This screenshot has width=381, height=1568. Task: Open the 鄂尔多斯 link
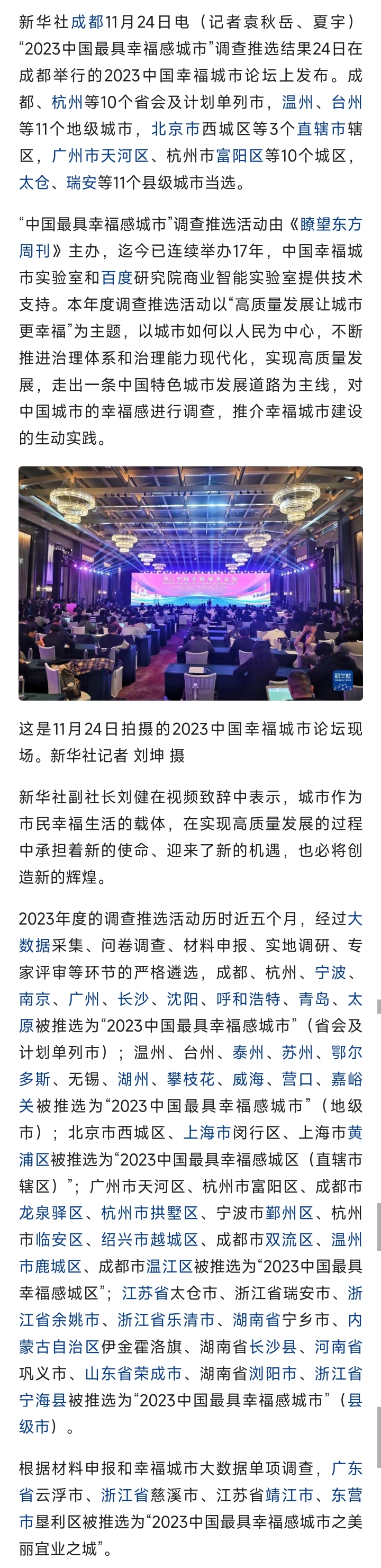point(346,1052)
